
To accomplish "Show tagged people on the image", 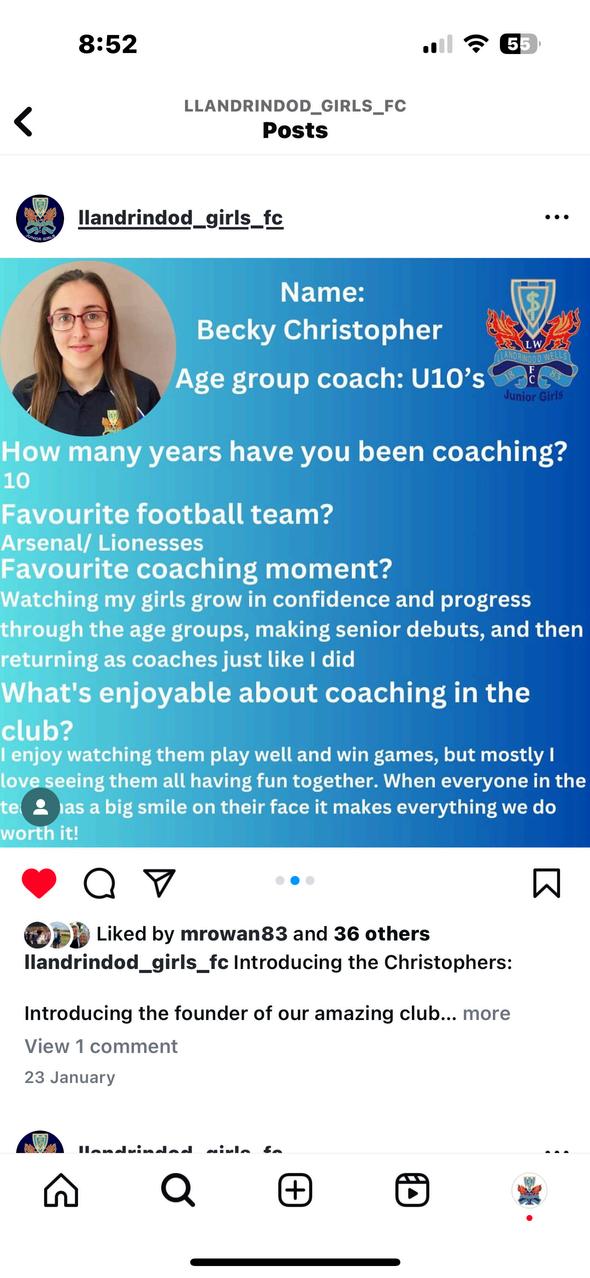I will tap(41, 806).
